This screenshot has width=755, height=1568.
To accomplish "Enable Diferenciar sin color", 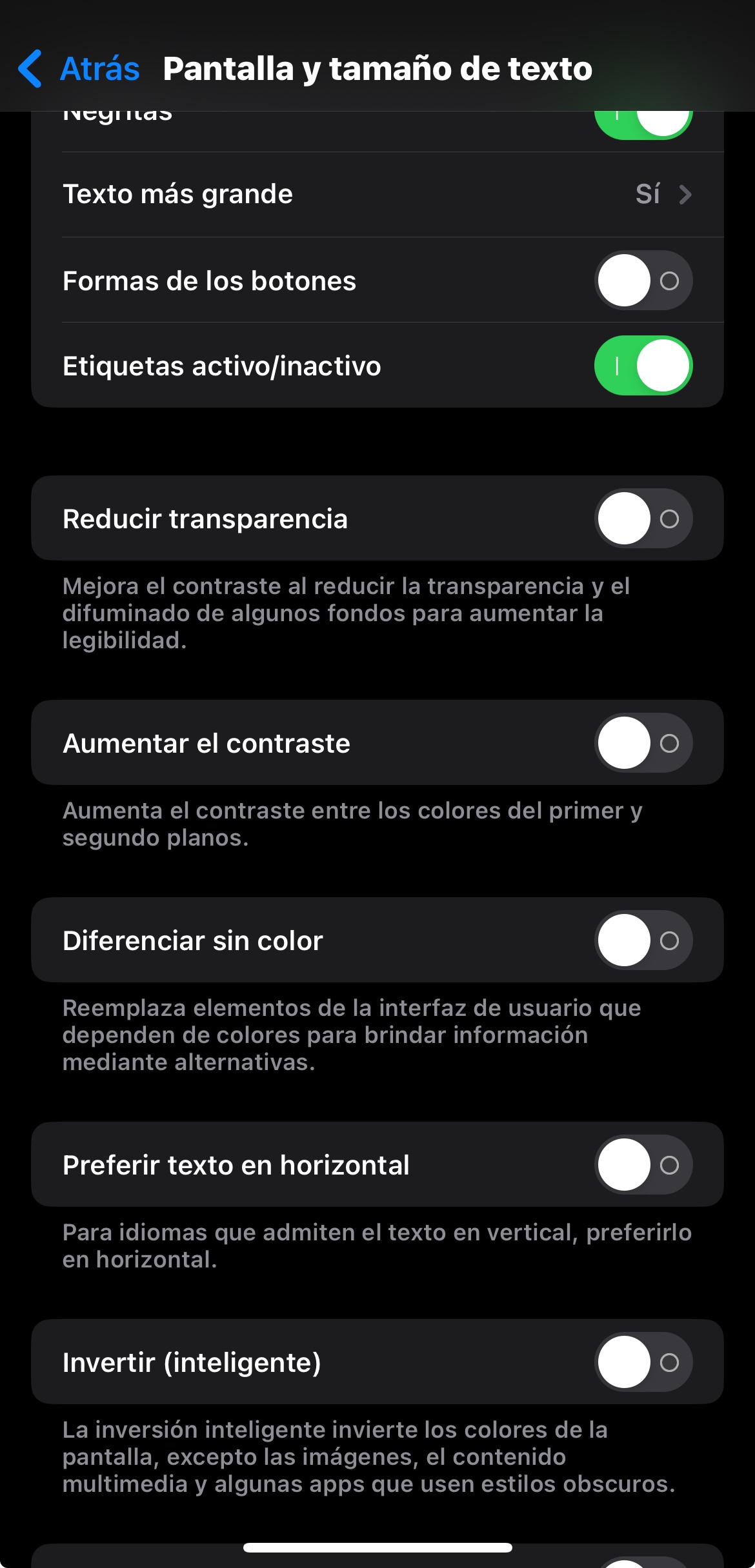I will click(x=643, y=940).
